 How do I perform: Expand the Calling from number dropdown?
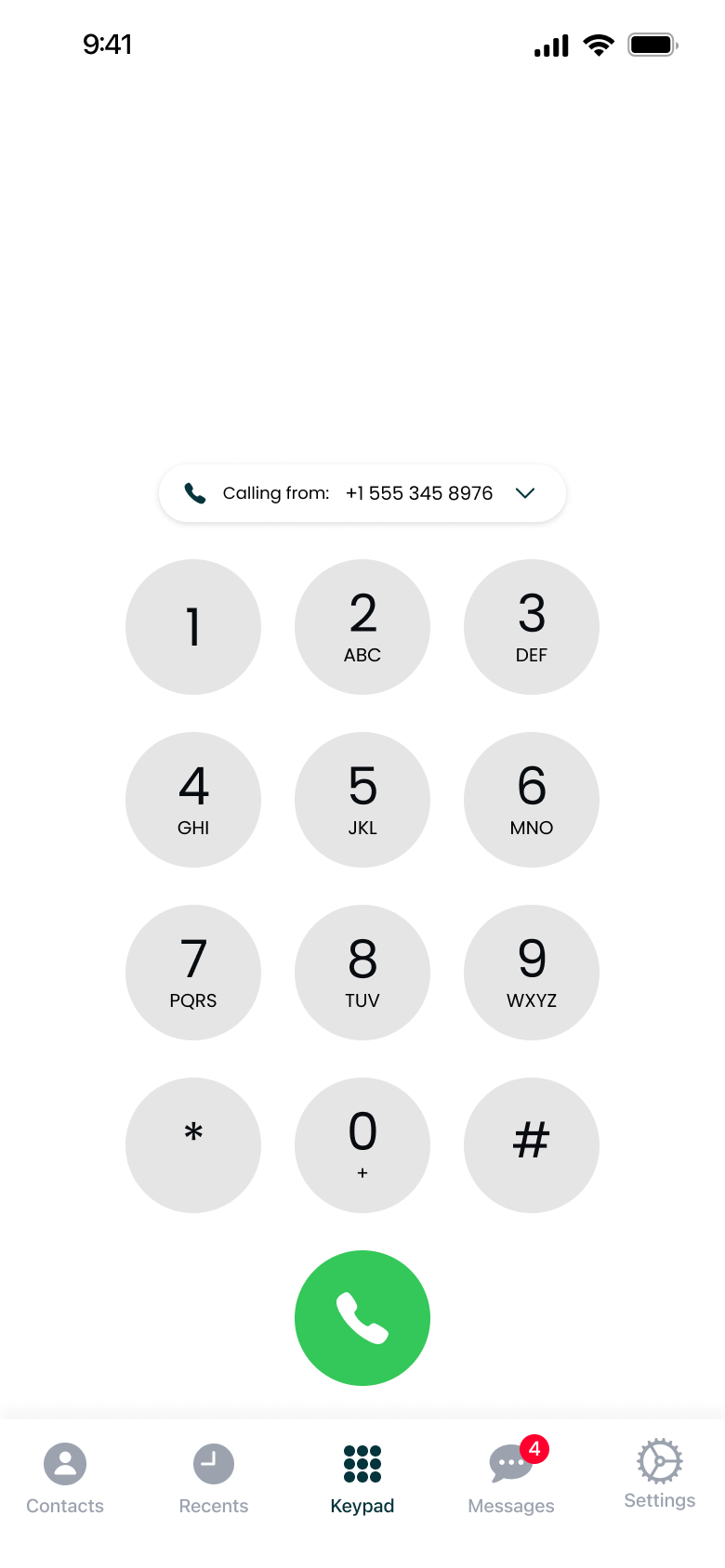tap(524, 493)
